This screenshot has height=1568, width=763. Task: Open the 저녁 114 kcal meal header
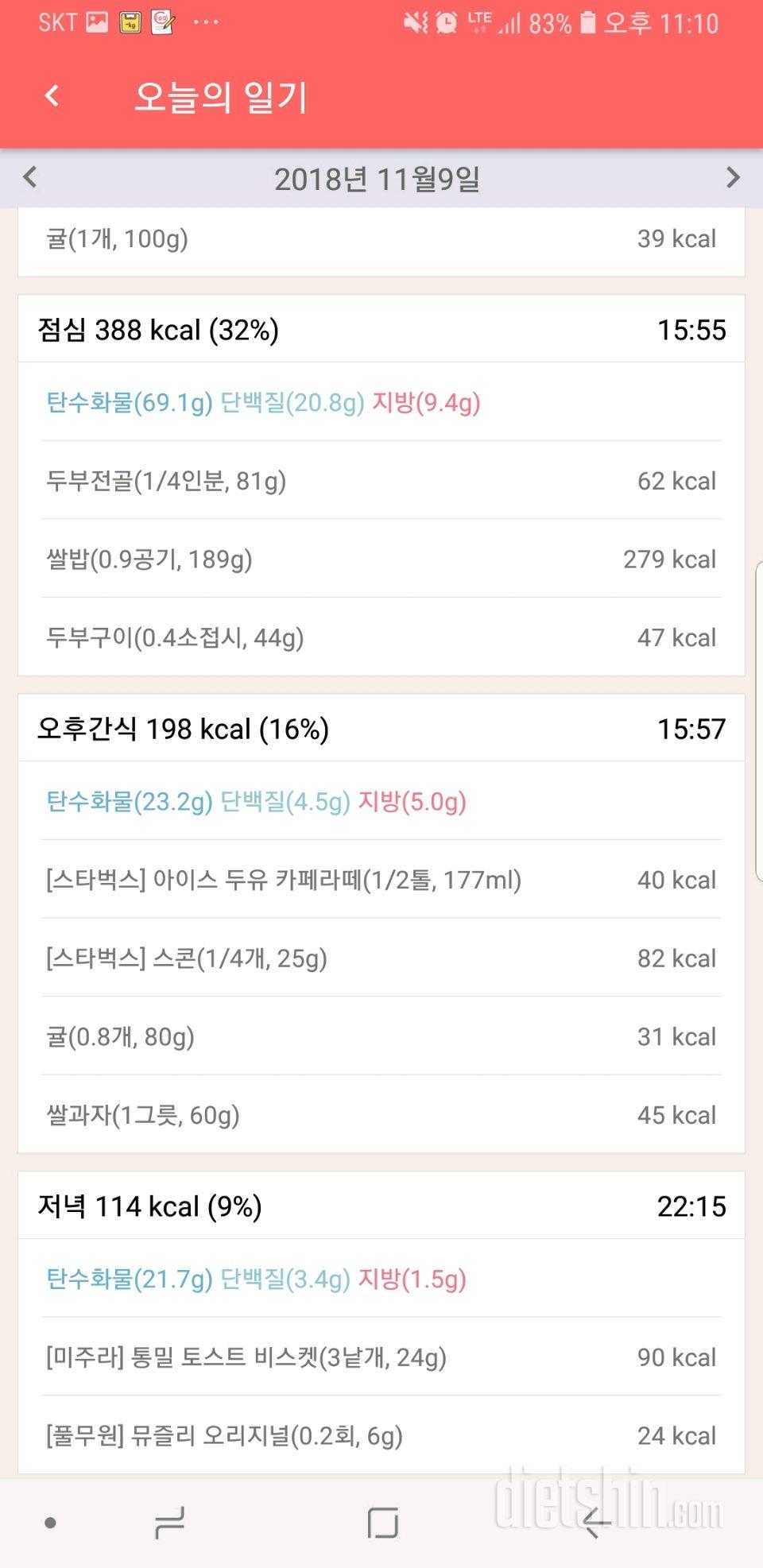pos(381,1206)
